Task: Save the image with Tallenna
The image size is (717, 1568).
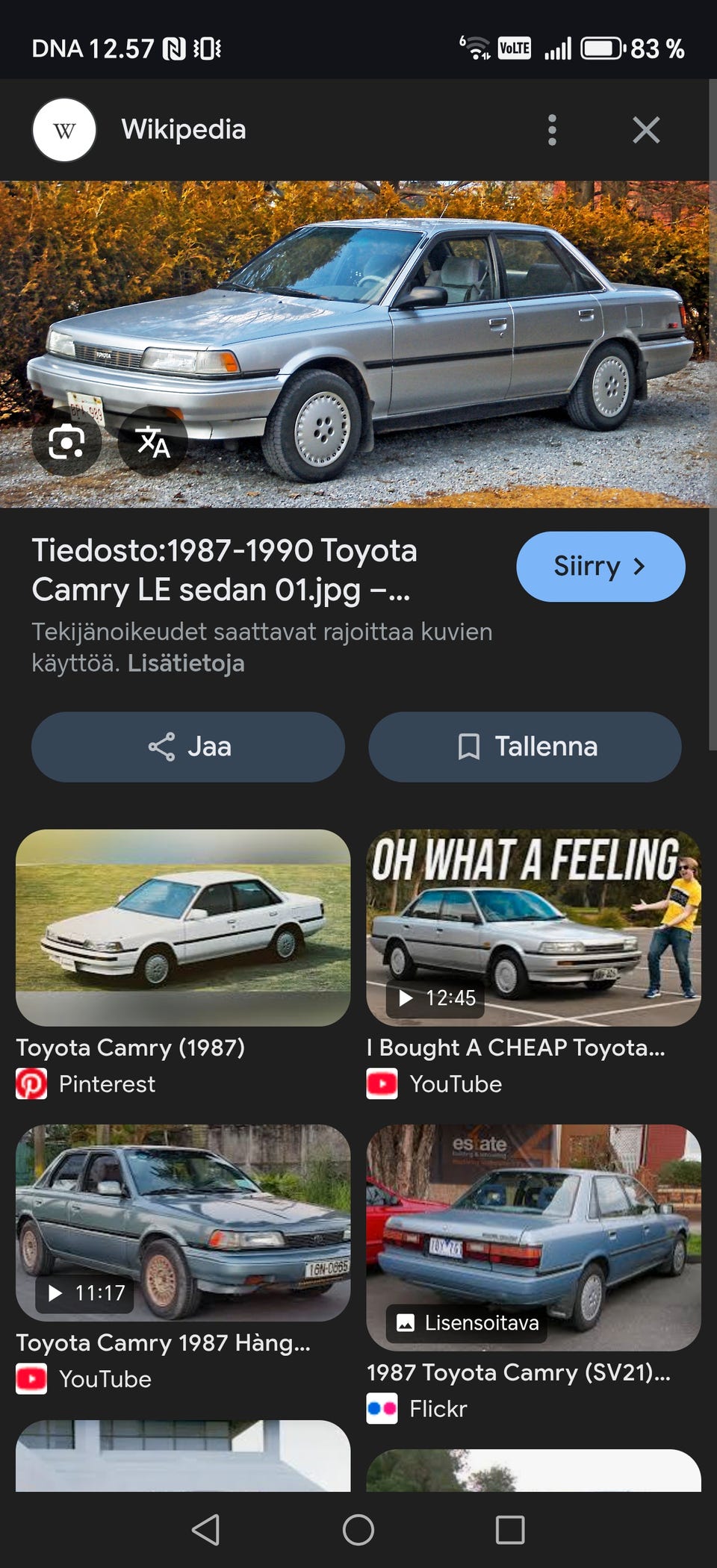Action: click(525, 747)
